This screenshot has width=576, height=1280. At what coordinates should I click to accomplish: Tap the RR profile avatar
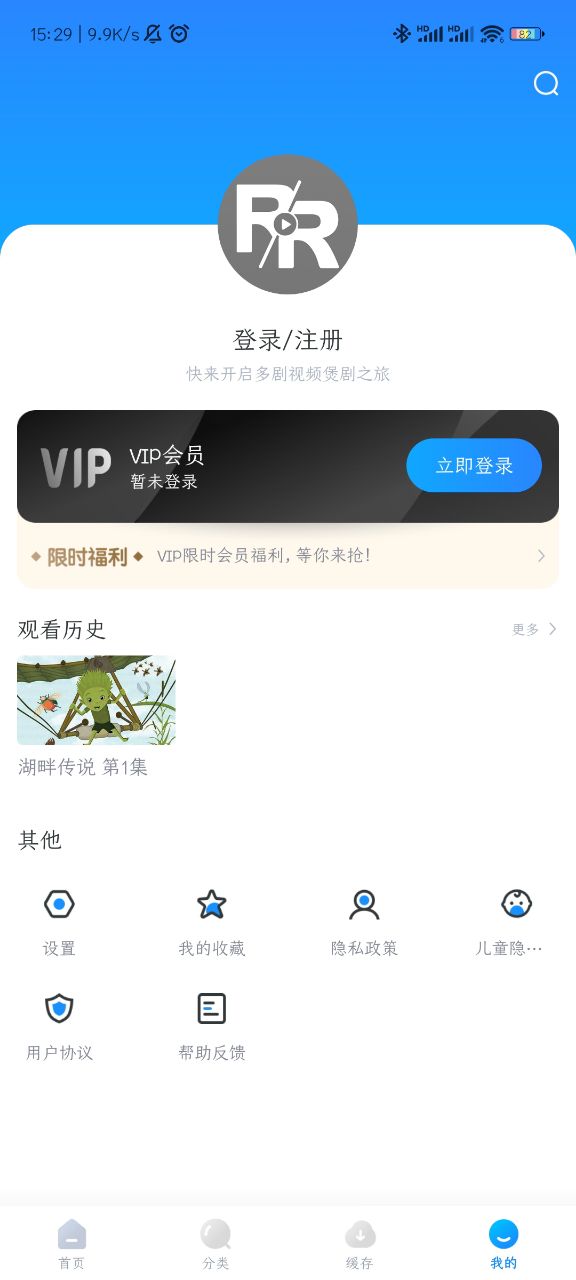click(288, 225)
